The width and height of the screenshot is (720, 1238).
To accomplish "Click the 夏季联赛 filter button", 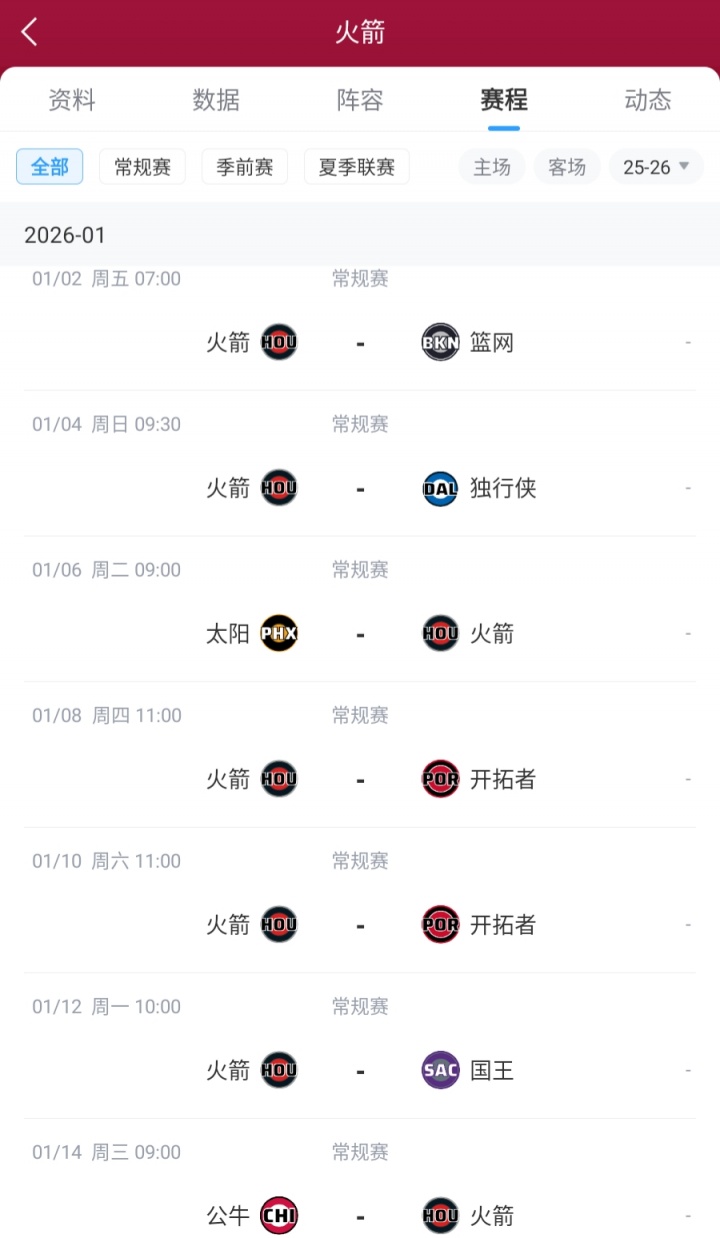I will tap(356, 167).
